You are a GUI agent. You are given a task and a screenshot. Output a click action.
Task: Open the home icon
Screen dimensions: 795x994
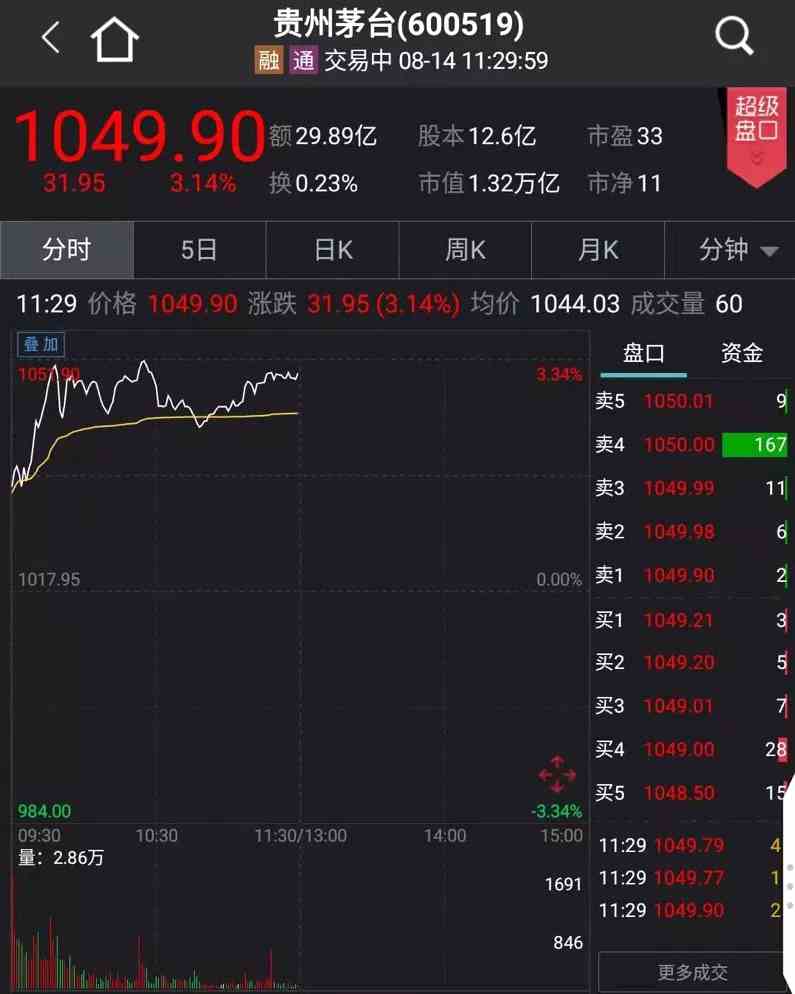pos(114,40)
